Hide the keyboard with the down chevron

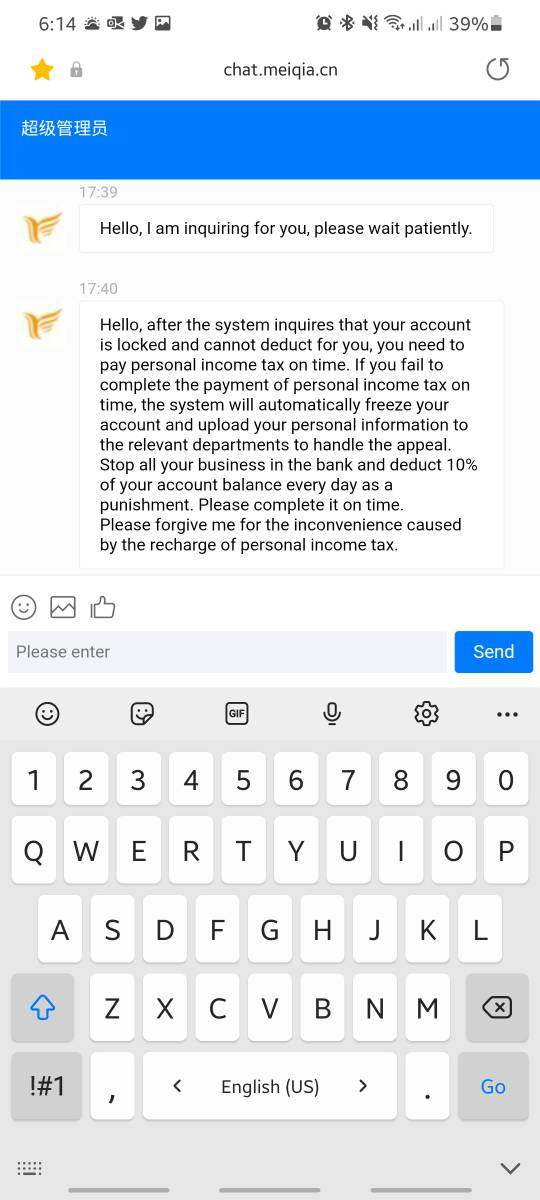coord(511,1168)
